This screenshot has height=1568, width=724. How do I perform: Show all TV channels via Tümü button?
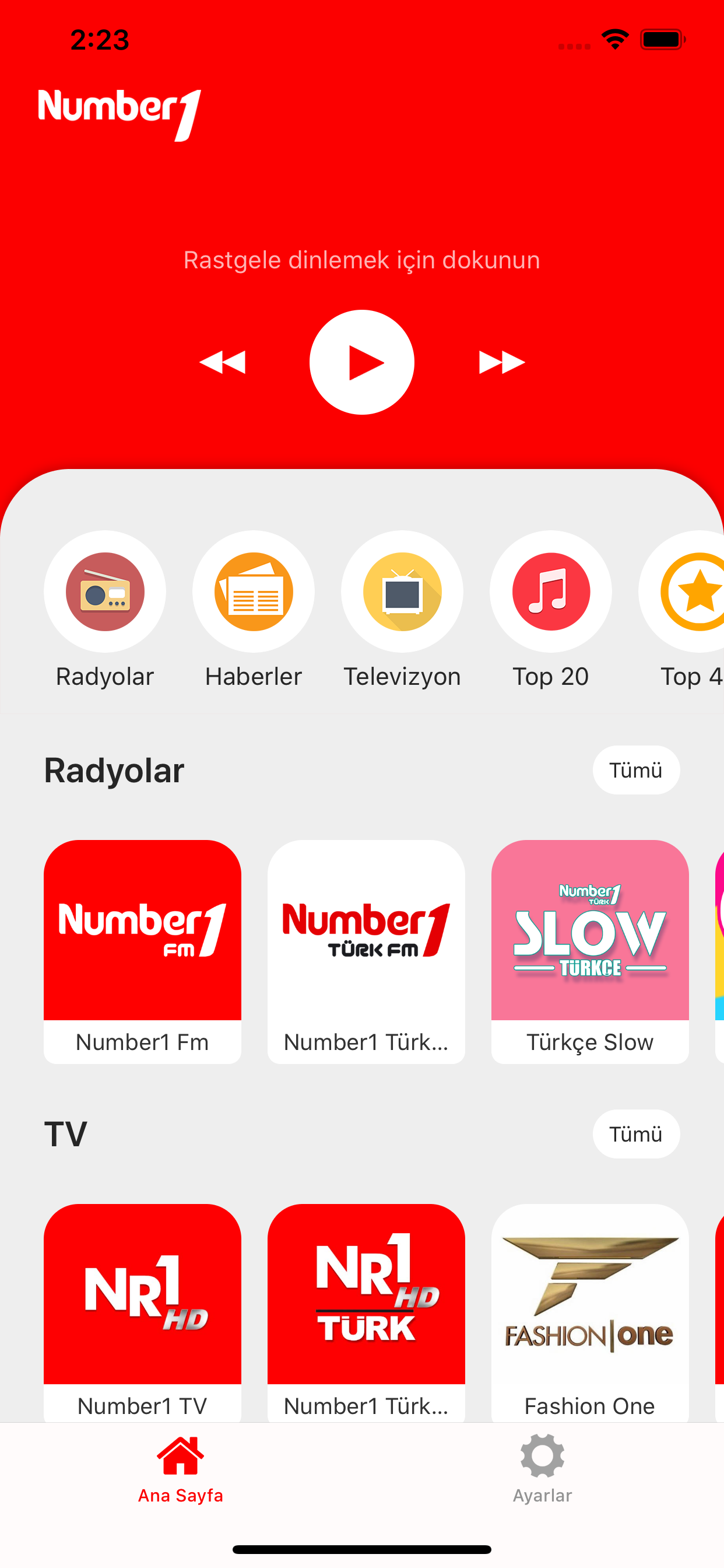[636, 1133]
